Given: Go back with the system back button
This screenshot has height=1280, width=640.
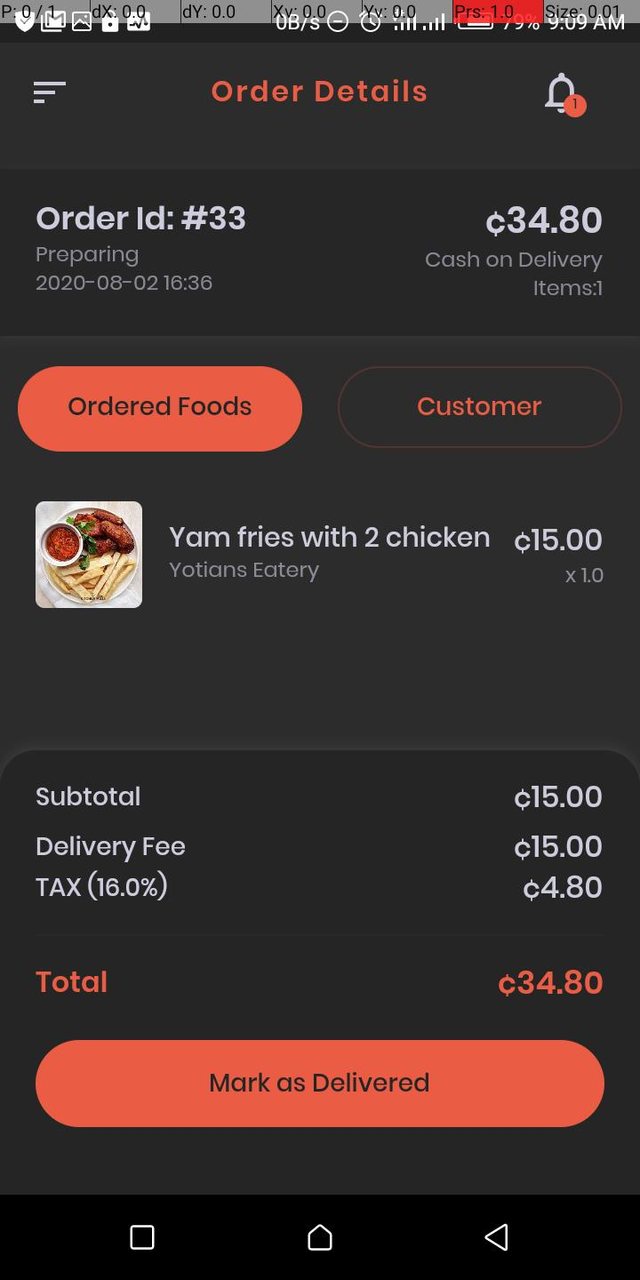Looking at the screenshot, I should 496,1237.
